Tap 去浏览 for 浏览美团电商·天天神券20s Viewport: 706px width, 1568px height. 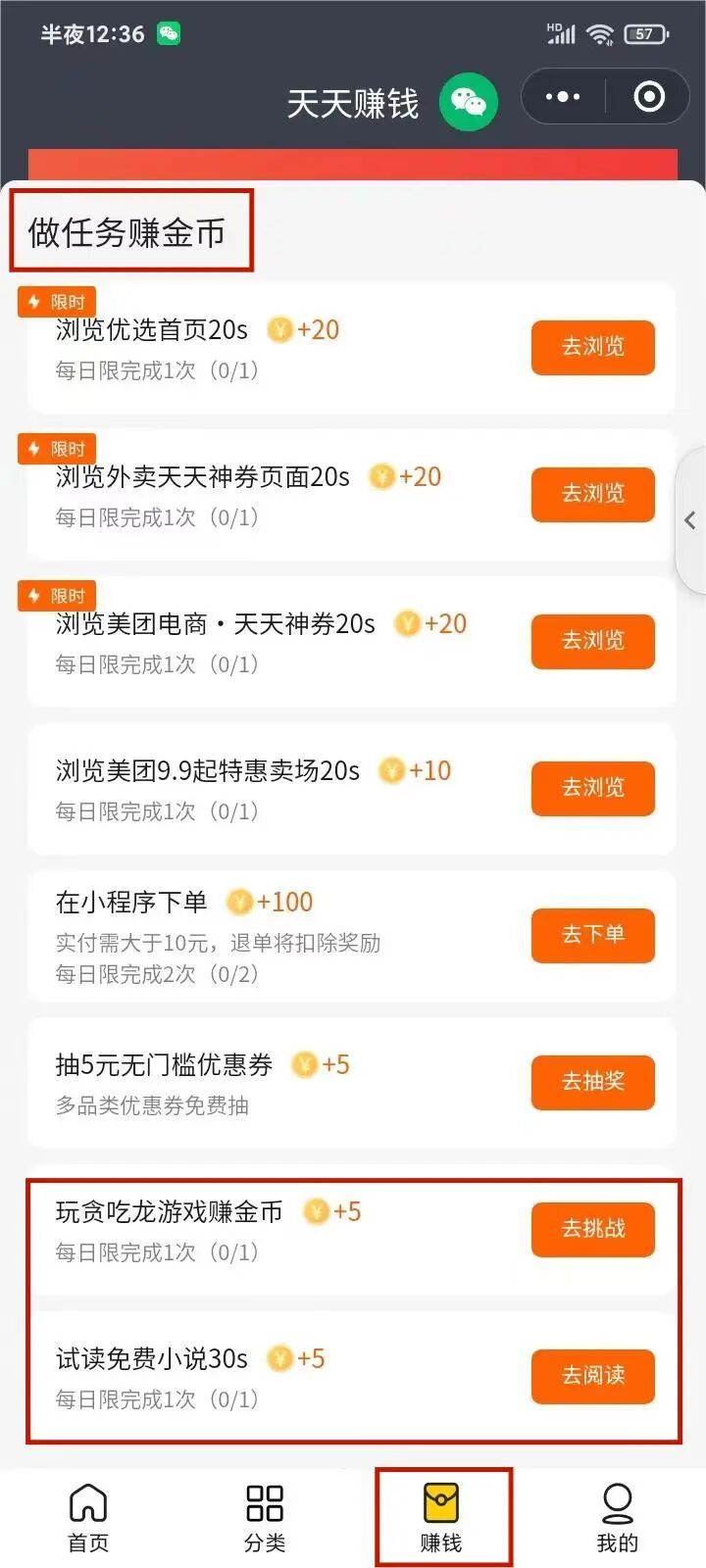pos(593,641)
